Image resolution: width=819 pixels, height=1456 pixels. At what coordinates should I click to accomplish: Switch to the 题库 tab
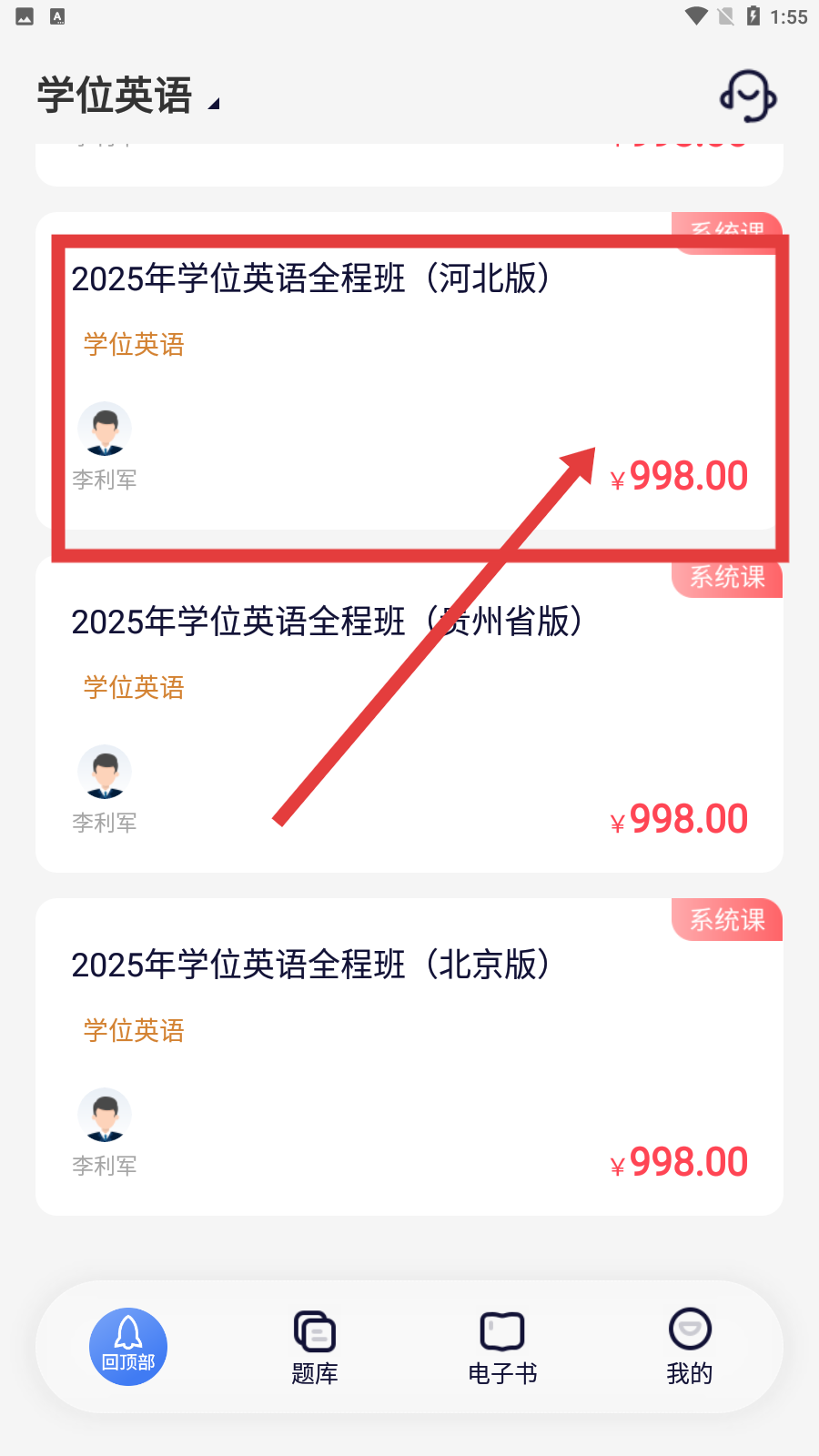click(315, 1348)
